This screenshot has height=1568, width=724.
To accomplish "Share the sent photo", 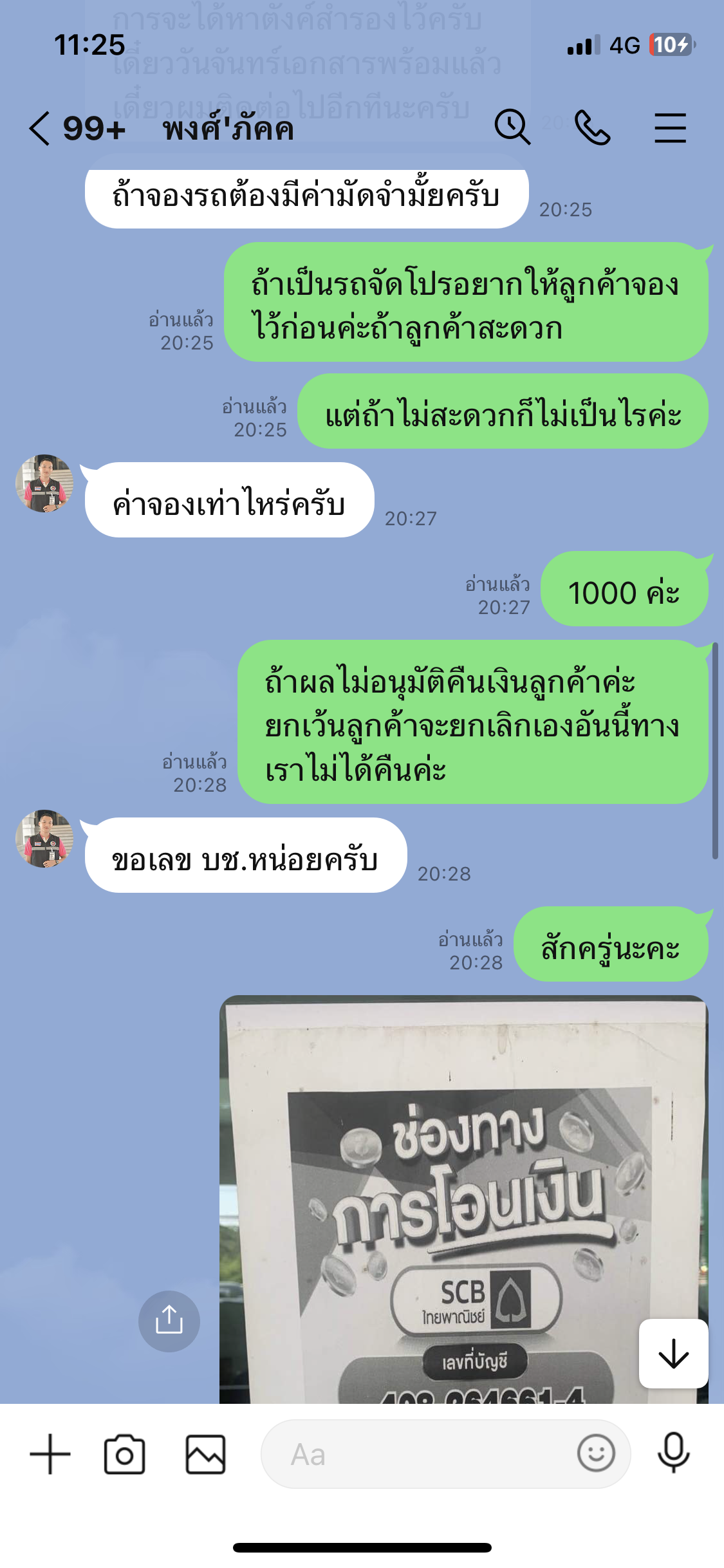I will coord(169,1321).
